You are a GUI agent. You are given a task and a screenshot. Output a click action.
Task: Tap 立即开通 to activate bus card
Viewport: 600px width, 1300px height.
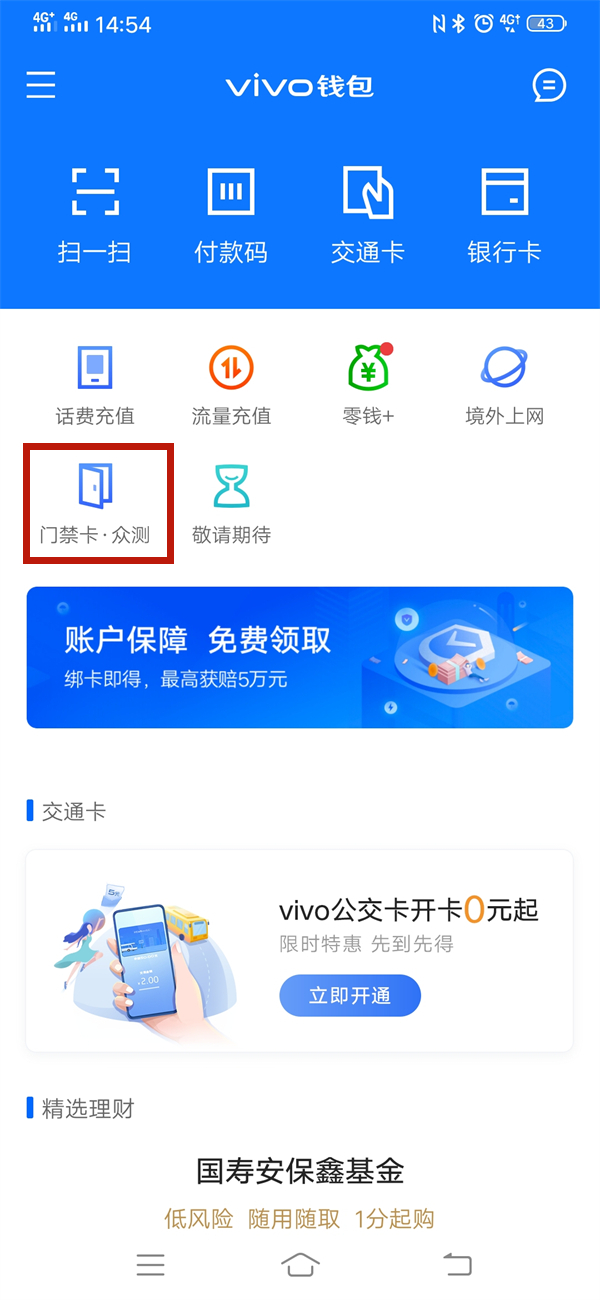coord(350,995)
